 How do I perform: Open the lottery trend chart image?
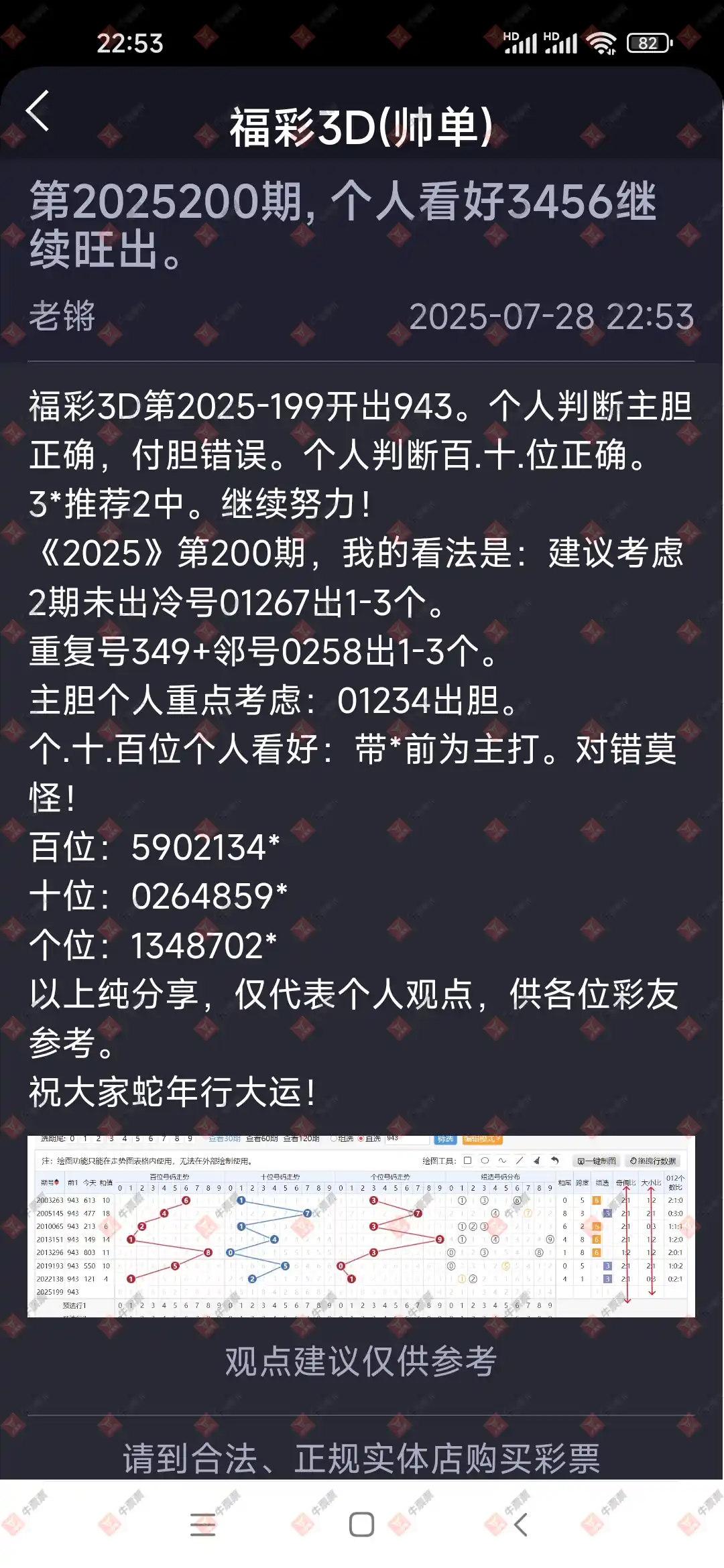click(361, 1226)
